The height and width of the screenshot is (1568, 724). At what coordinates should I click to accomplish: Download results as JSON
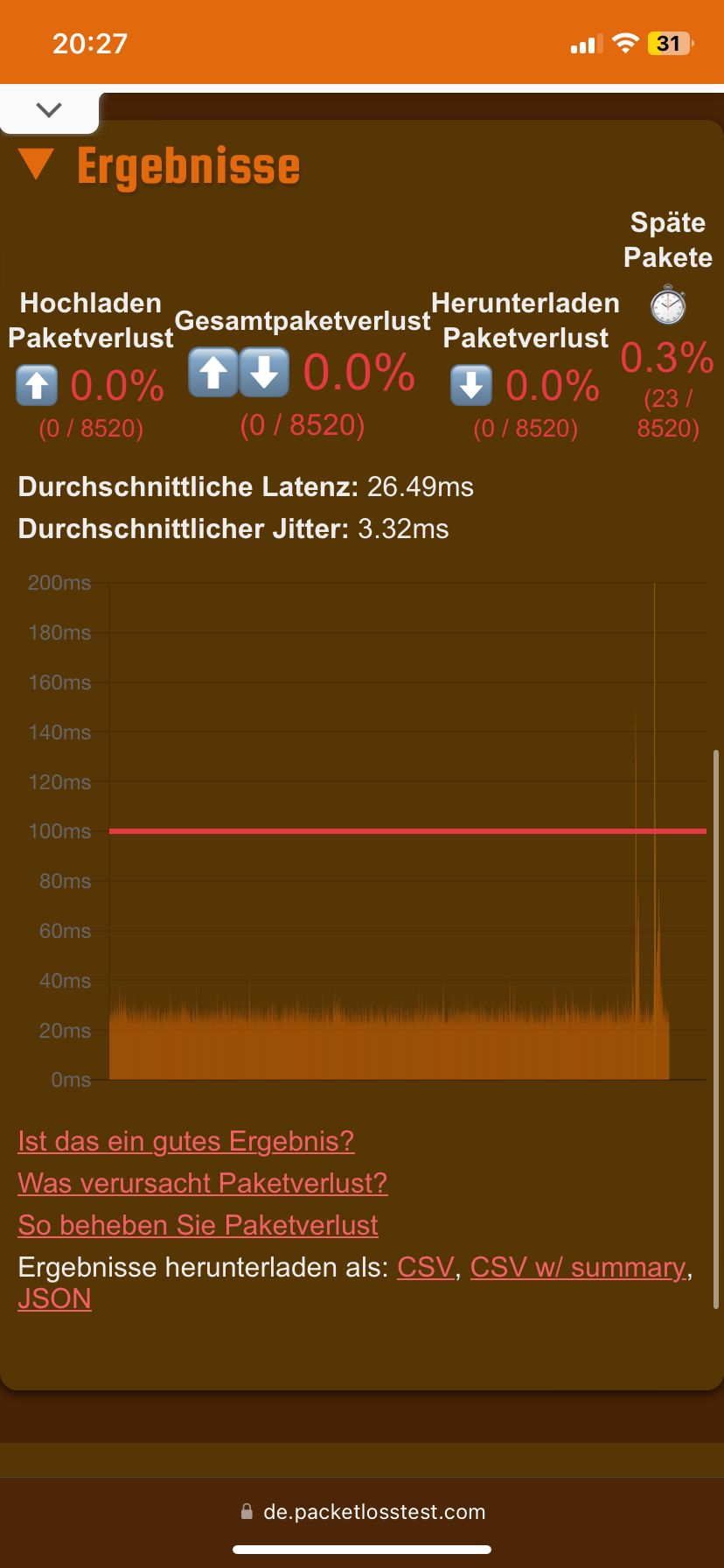click(54, 1298)
